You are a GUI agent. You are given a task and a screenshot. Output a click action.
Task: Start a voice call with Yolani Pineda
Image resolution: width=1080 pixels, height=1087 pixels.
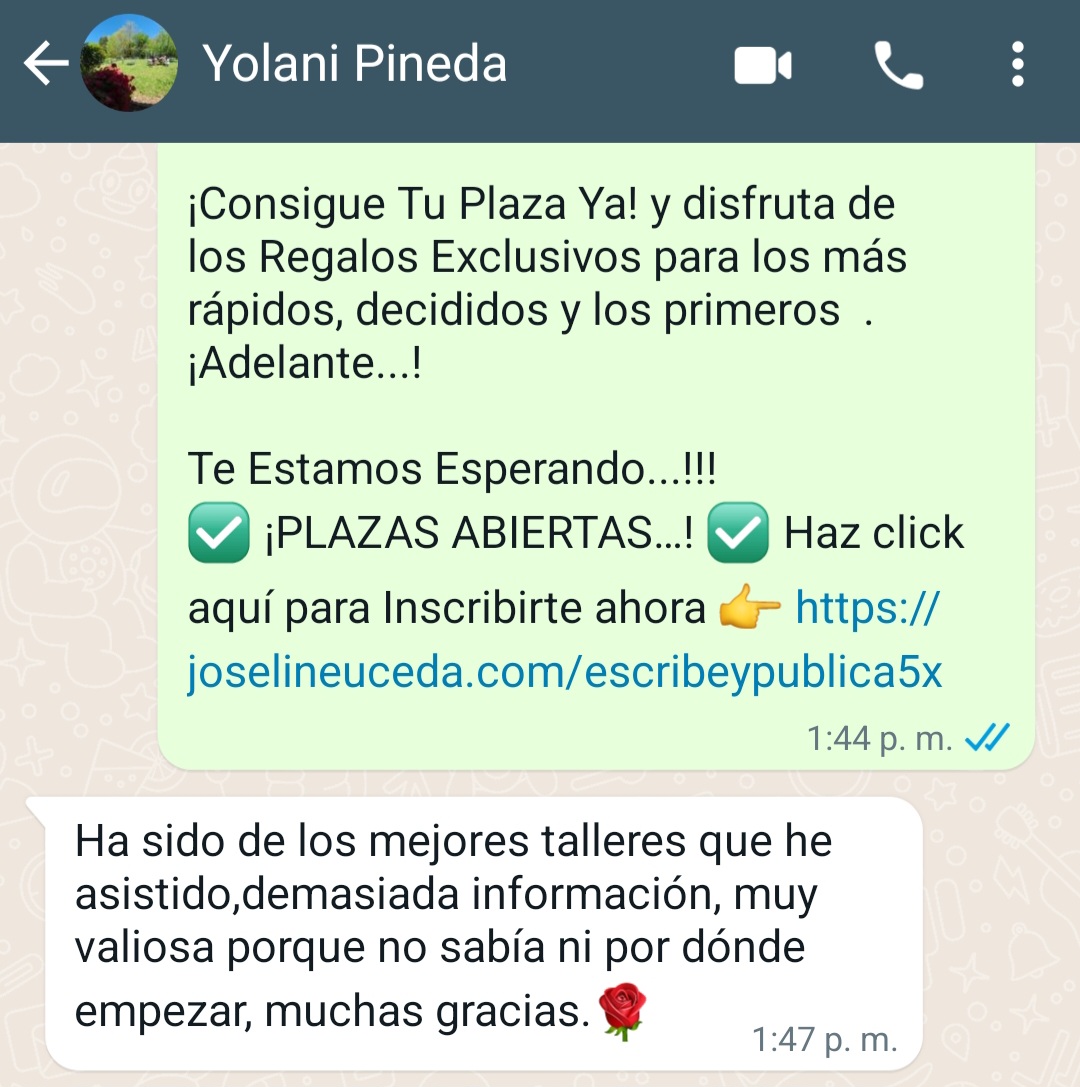pos(897,63)
